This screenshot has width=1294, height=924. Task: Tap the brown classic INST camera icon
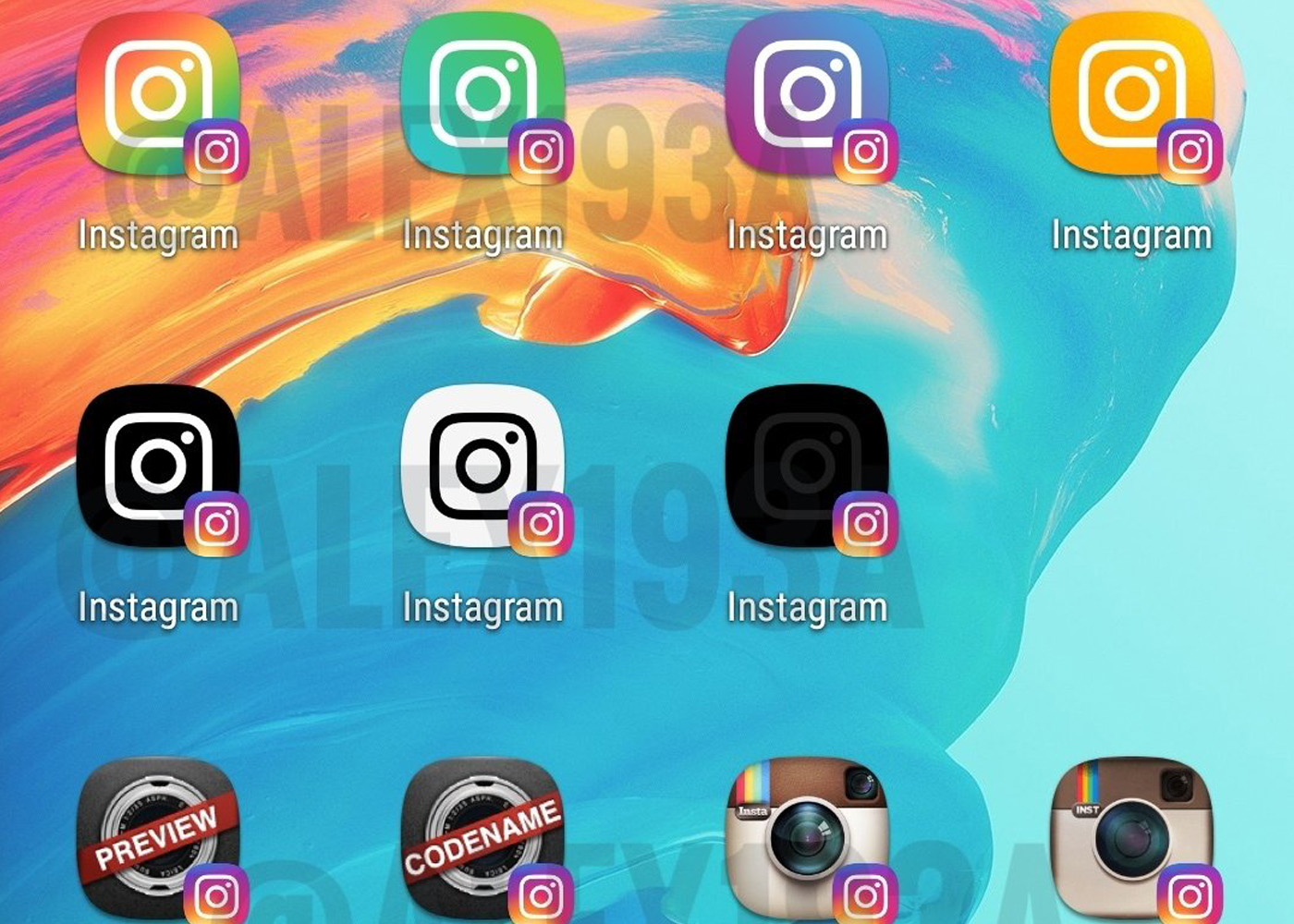[1131, 837]
